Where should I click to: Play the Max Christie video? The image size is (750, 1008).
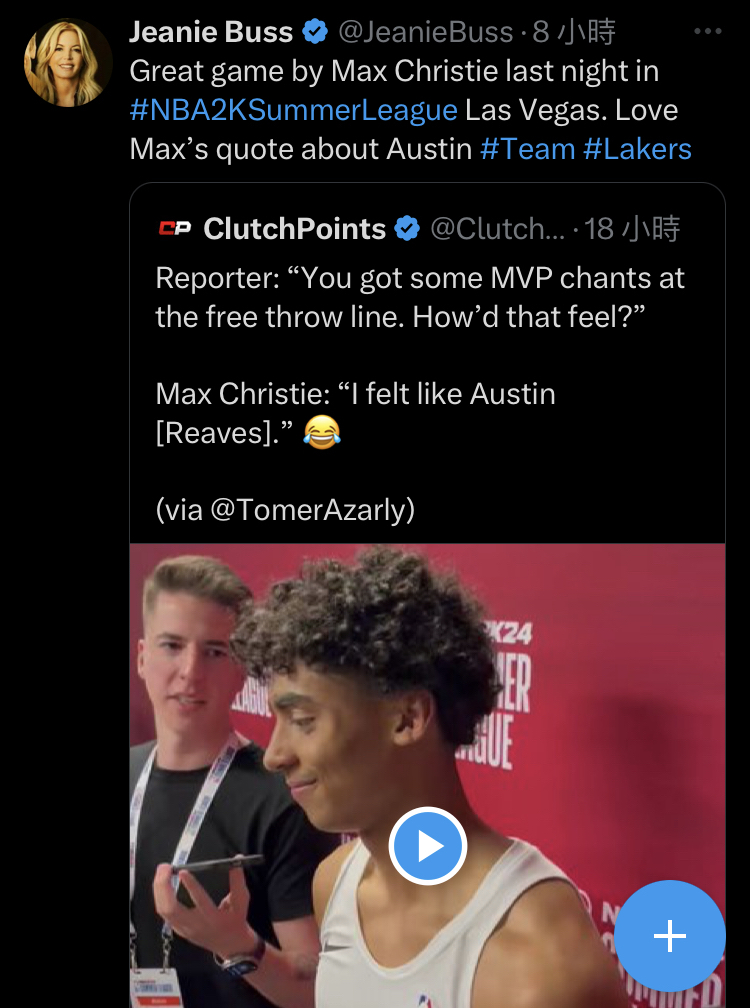click(428, 847)
